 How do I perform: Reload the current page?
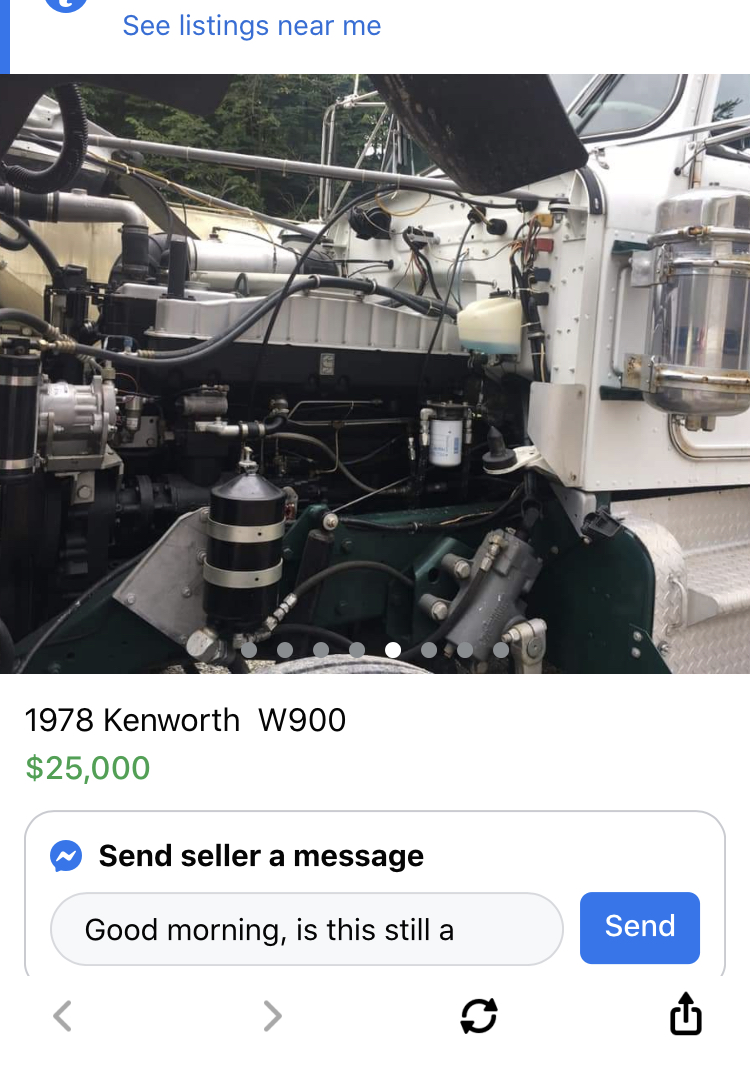479,1017
